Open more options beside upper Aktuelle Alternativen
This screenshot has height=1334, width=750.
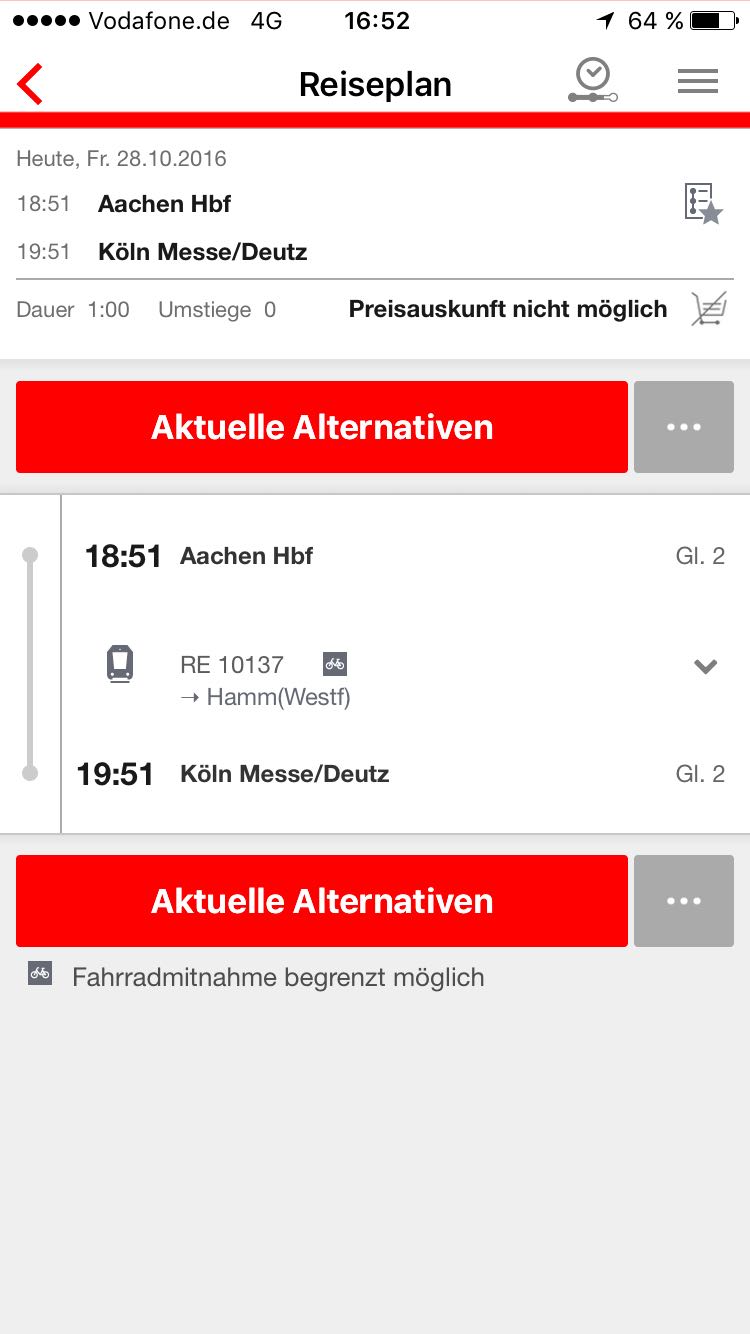[x=684, y=427]
